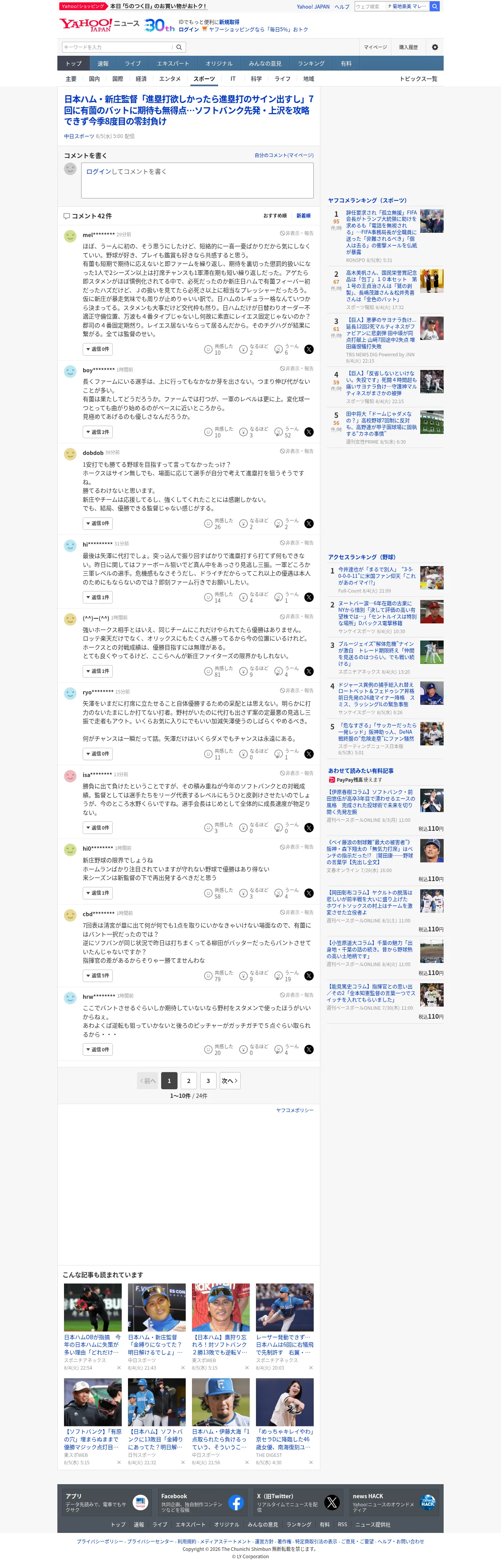The height and width of the screenshot is (1568, 501).
Task: Go to comments page 2
Action: (189, 1081)
